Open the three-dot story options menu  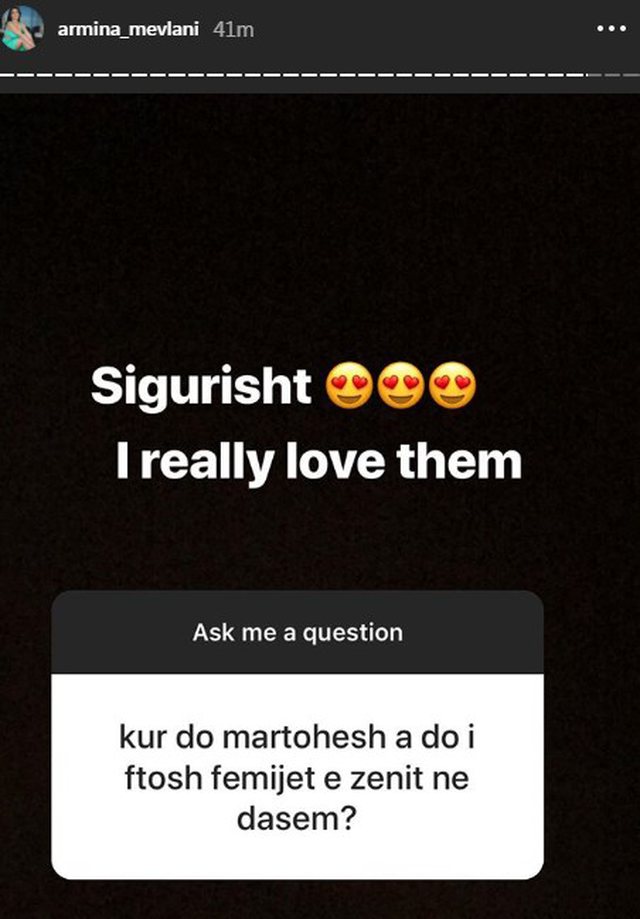[610, 29]
